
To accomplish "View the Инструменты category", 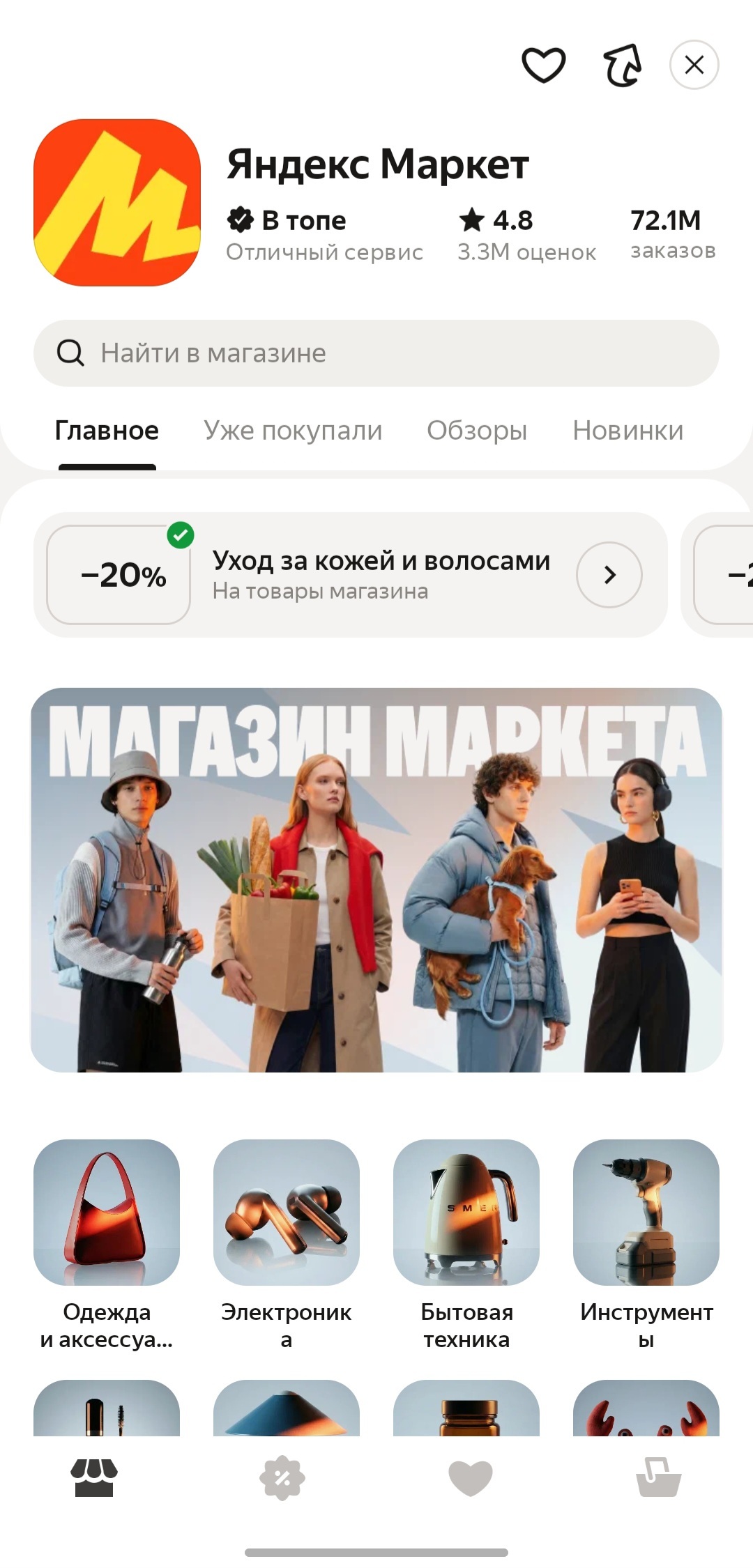I will coord(646,1244).
